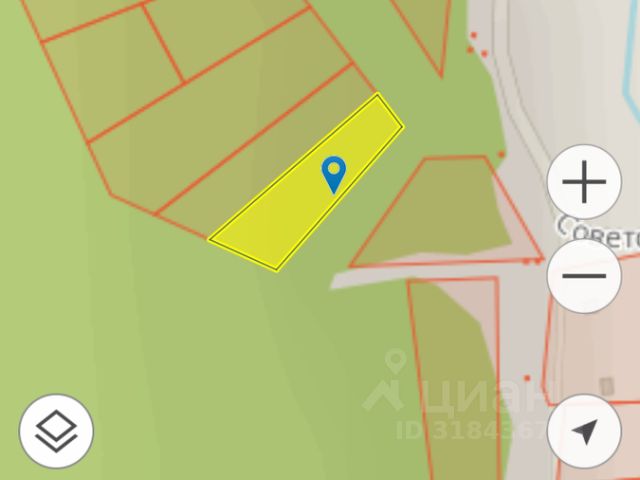Zoom out of the map
The height and width of the screenshot is (480, 640).
pos(585,276)
